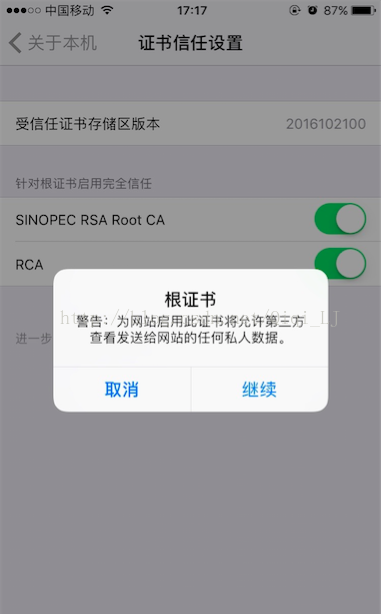Go back to 关于本机
Image resolution: width=381 pixels, height=614 pixels.
coord(52,43)
